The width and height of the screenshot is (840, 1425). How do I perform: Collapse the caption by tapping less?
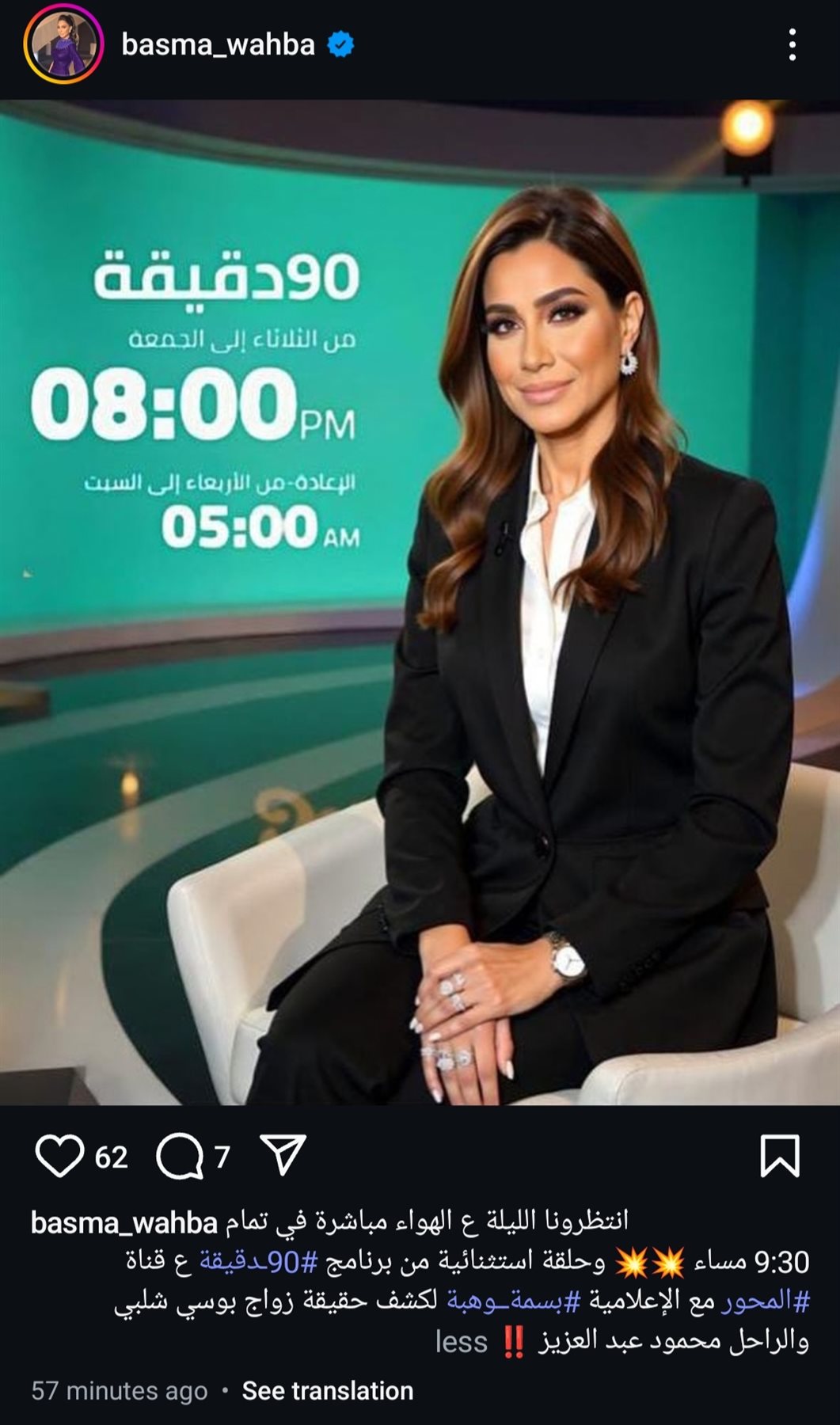461,1342
